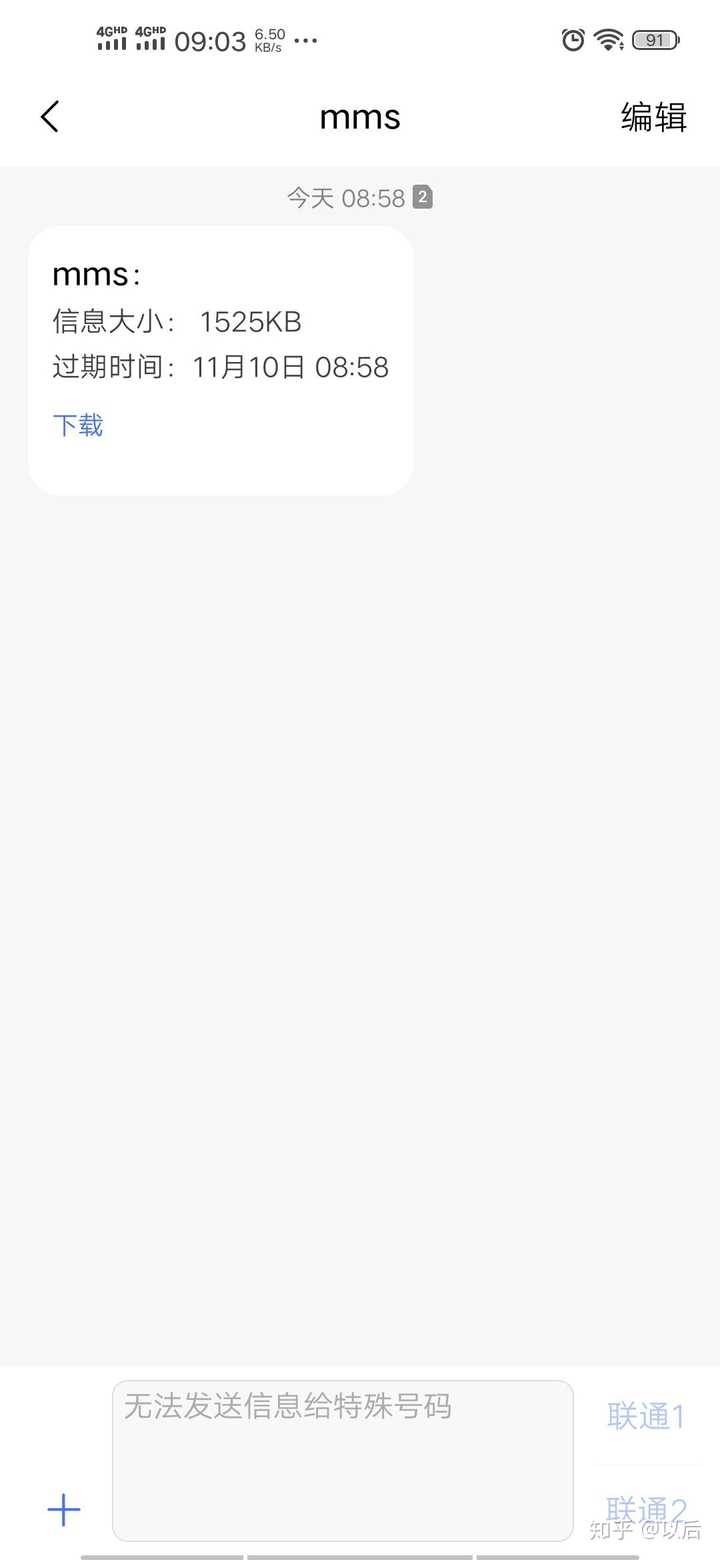Send using the 联通1 SIM button
This screenshot has width=720, height=1560.
646,1416
